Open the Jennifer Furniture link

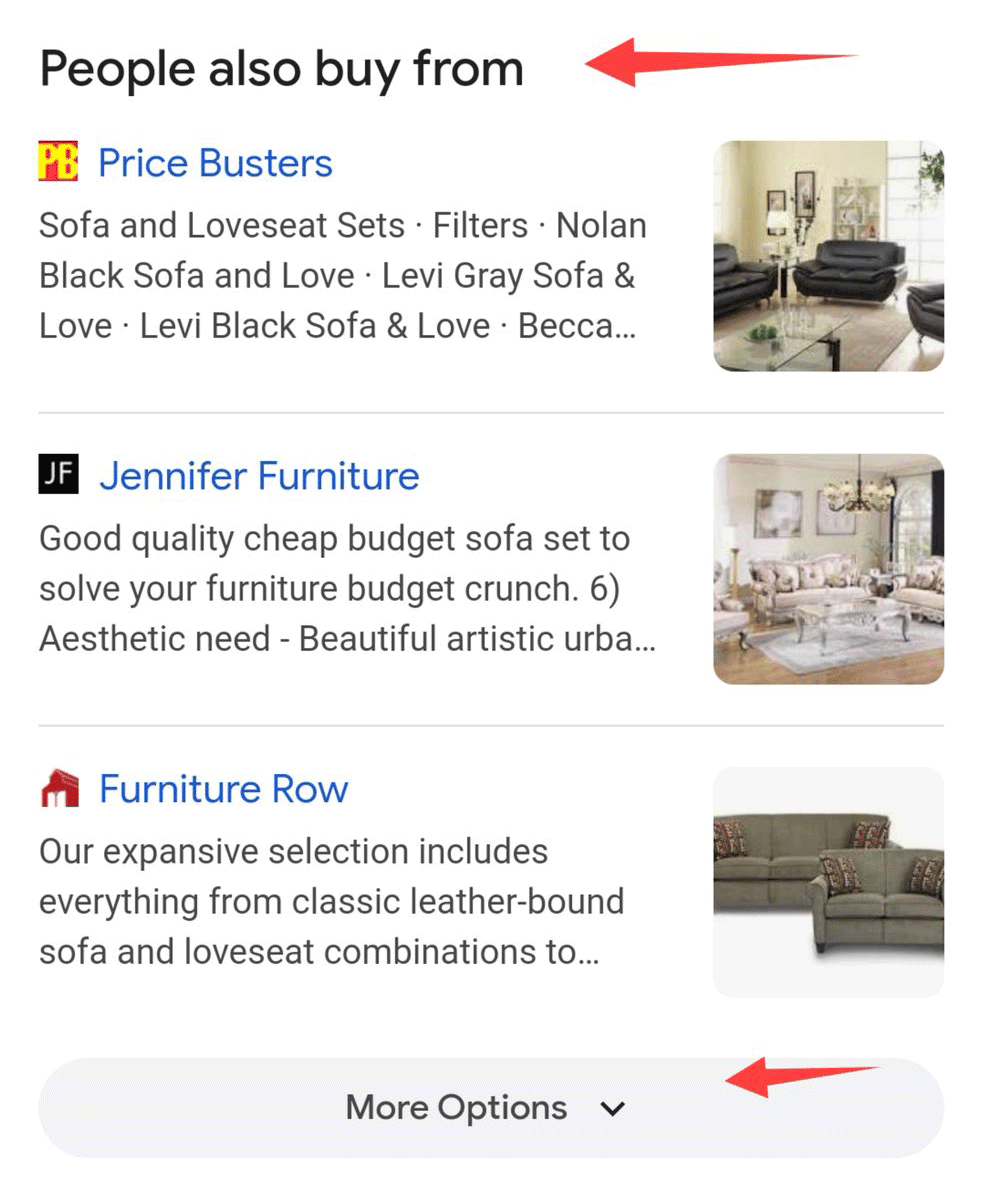(258, 476)
